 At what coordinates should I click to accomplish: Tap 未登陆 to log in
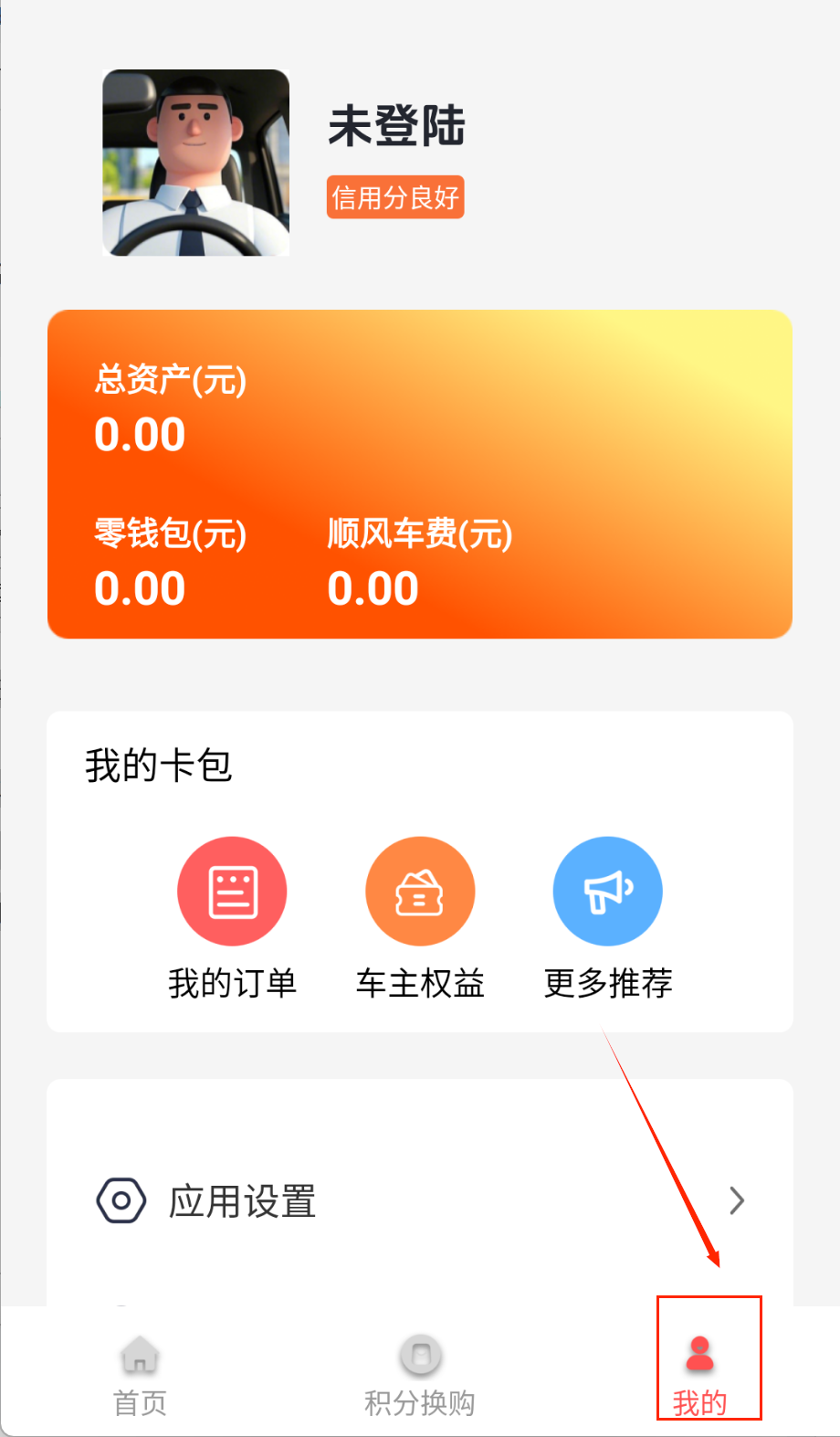(396, 126)
